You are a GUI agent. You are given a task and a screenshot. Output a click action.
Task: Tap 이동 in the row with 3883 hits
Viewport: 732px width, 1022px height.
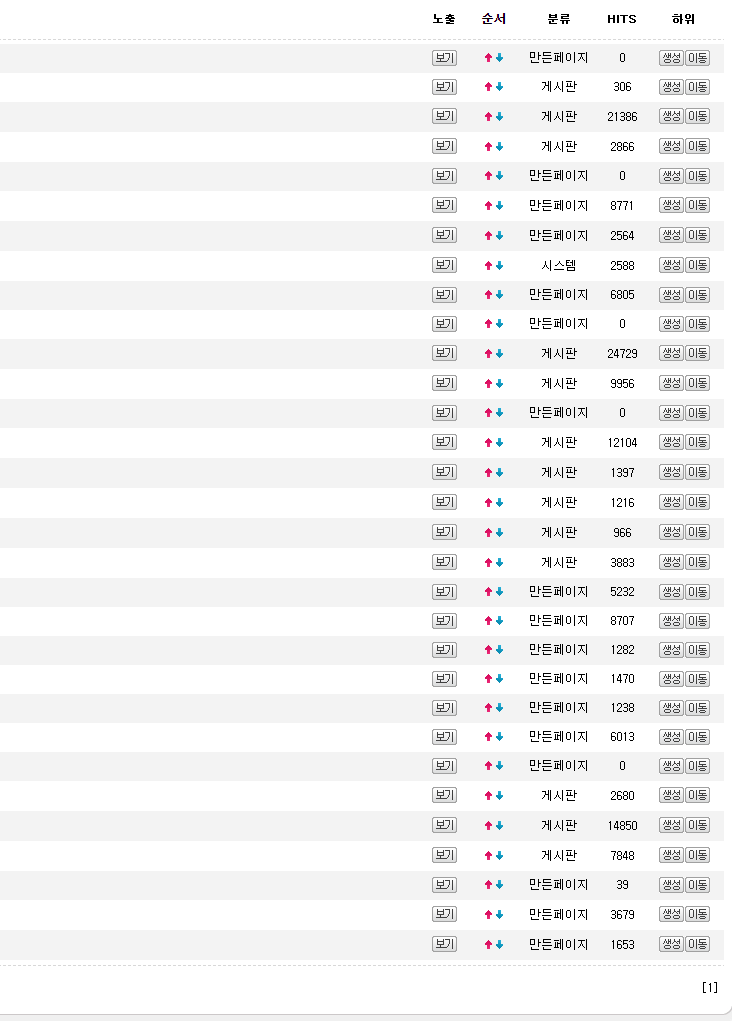697,562
